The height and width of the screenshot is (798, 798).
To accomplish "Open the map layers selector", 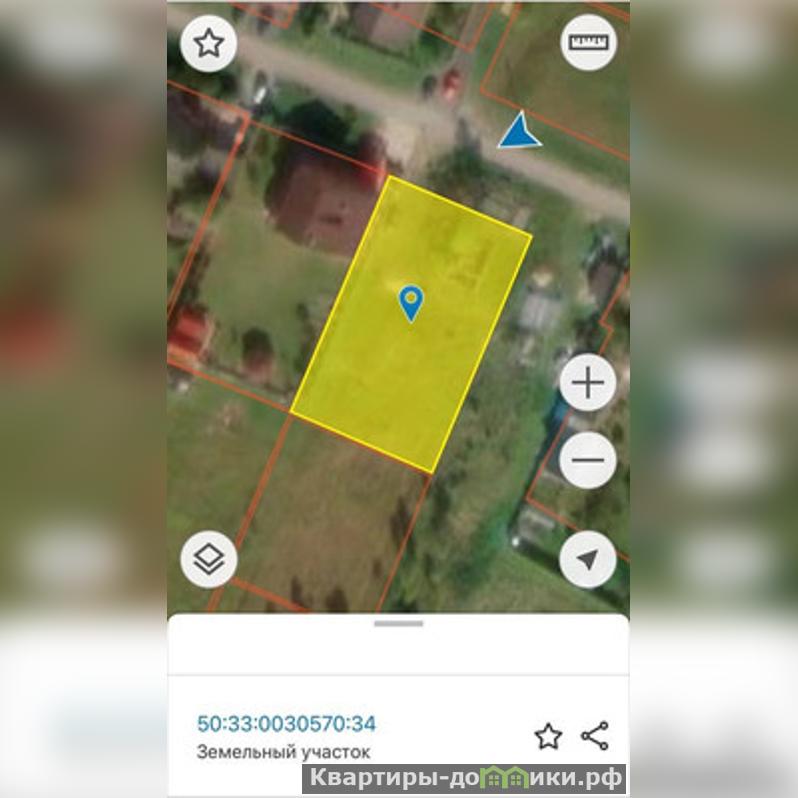I will coord(208,560).
